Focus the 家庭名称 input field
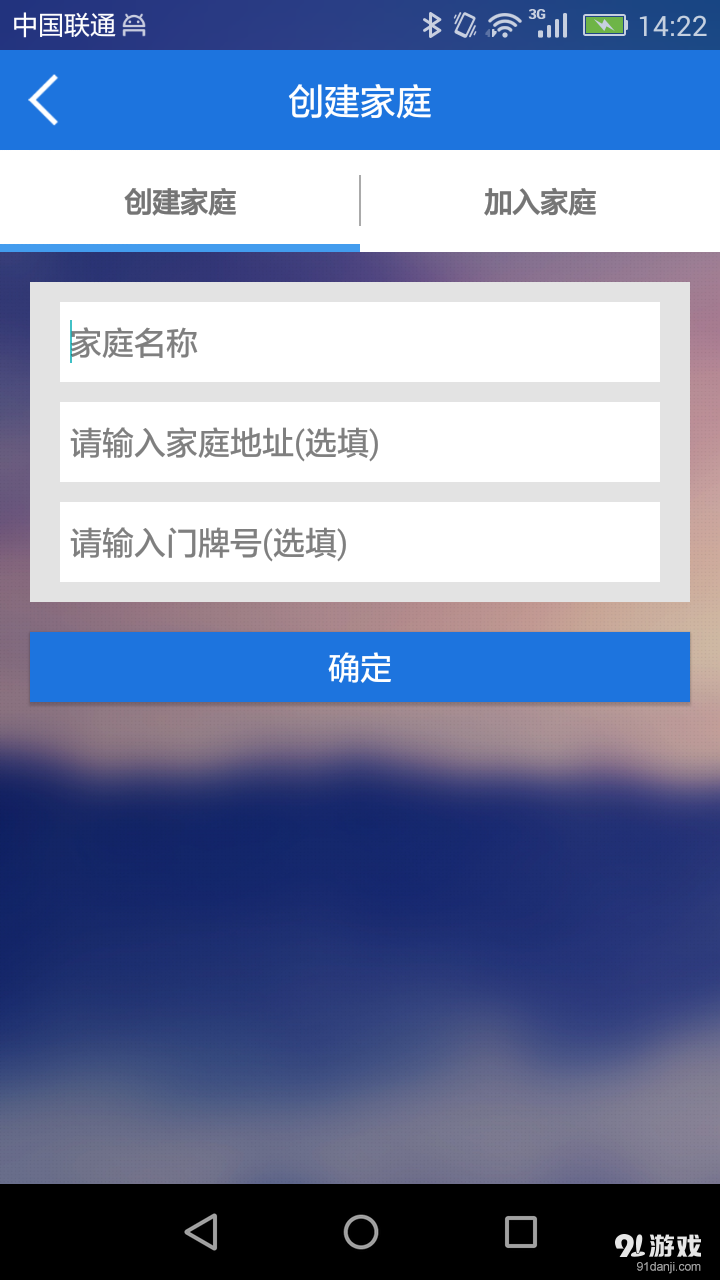 (360, 342)
